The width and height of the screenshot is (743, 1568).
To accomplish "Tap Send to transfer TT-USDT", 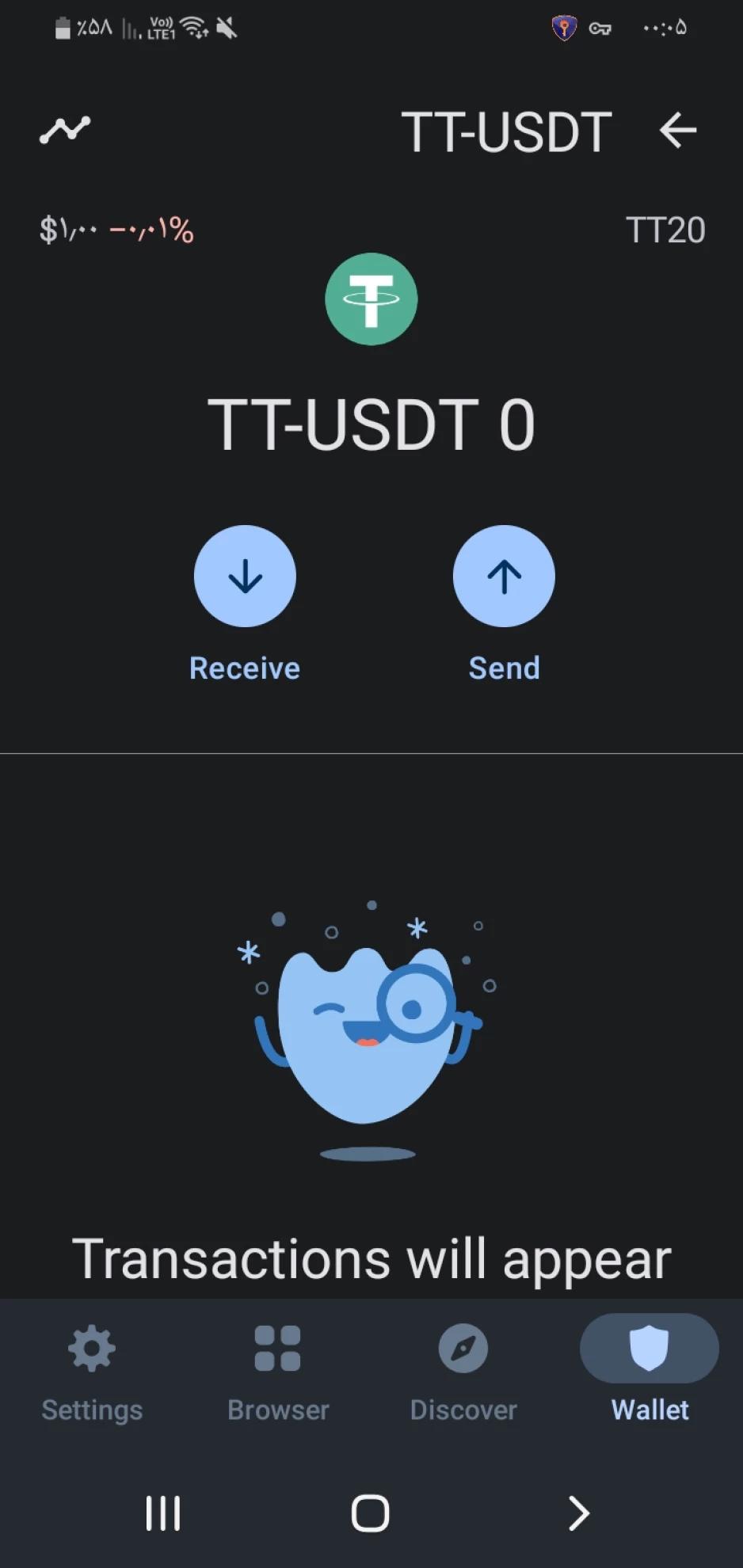I will (x=504, y=577).
